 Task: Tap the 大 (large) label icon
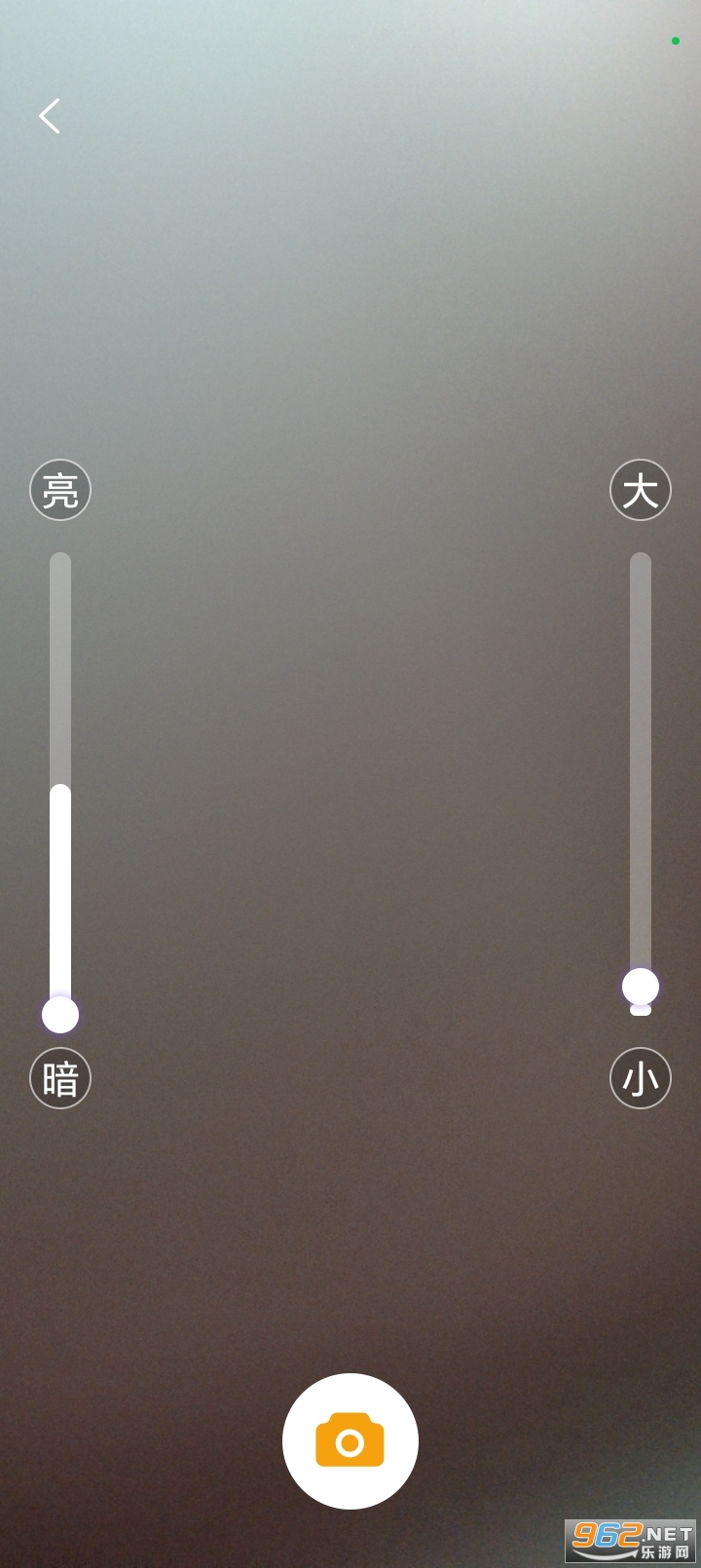pos(640,490)
